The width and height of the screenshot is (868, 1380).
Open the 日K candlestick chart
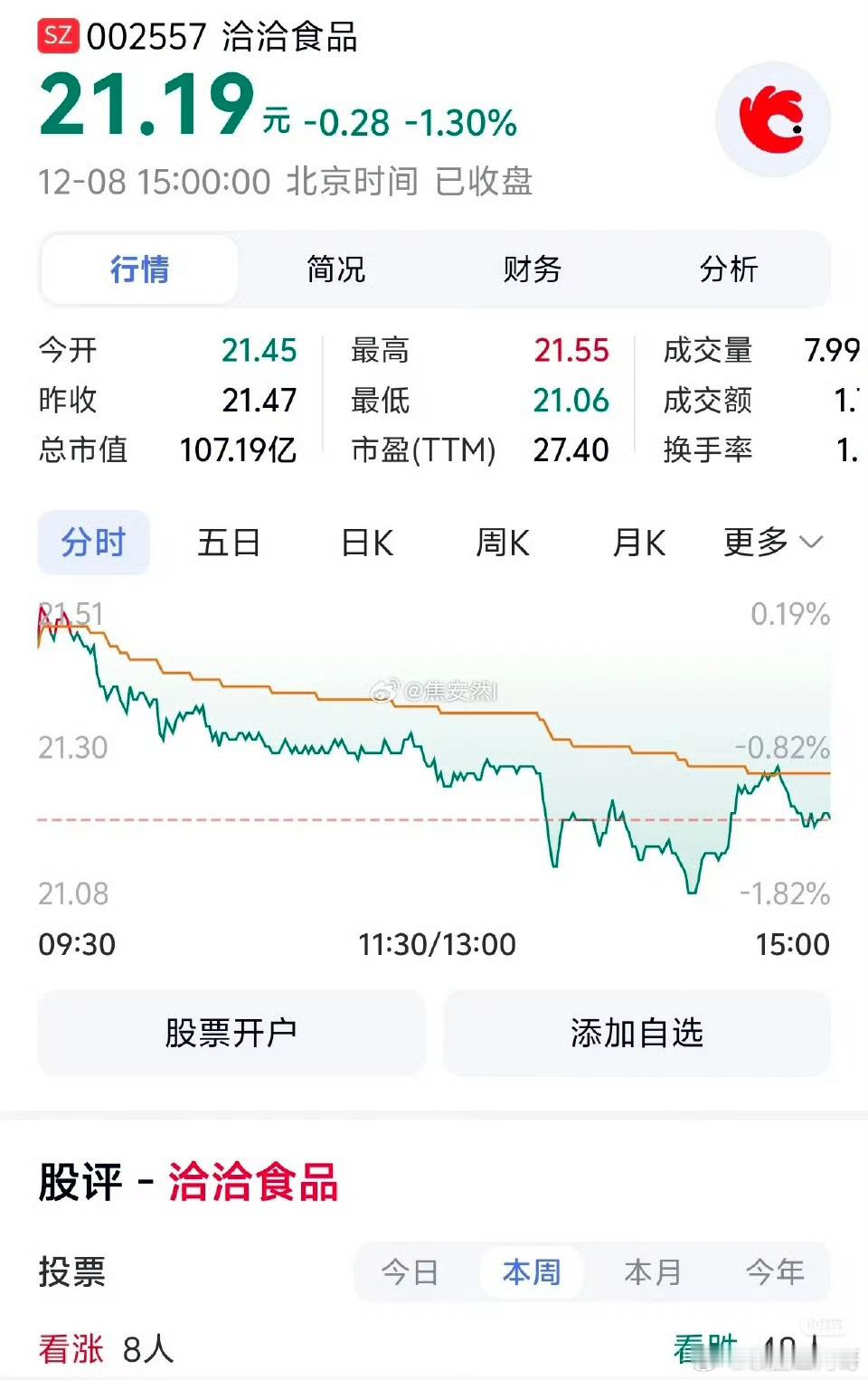(366, 542)
